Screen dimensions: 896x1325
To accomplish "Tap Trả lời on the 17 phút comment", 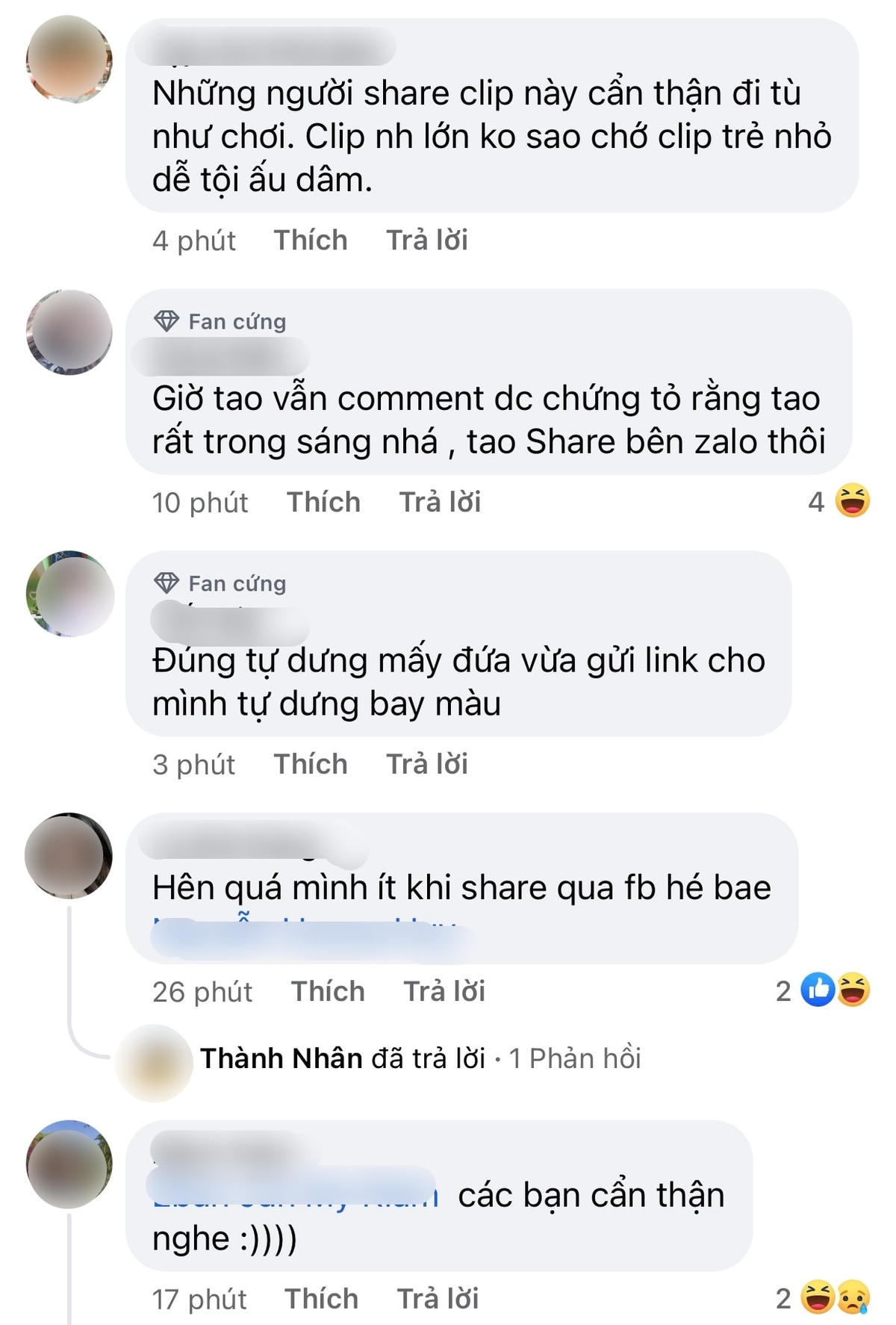I will (x=438, y=1300).
